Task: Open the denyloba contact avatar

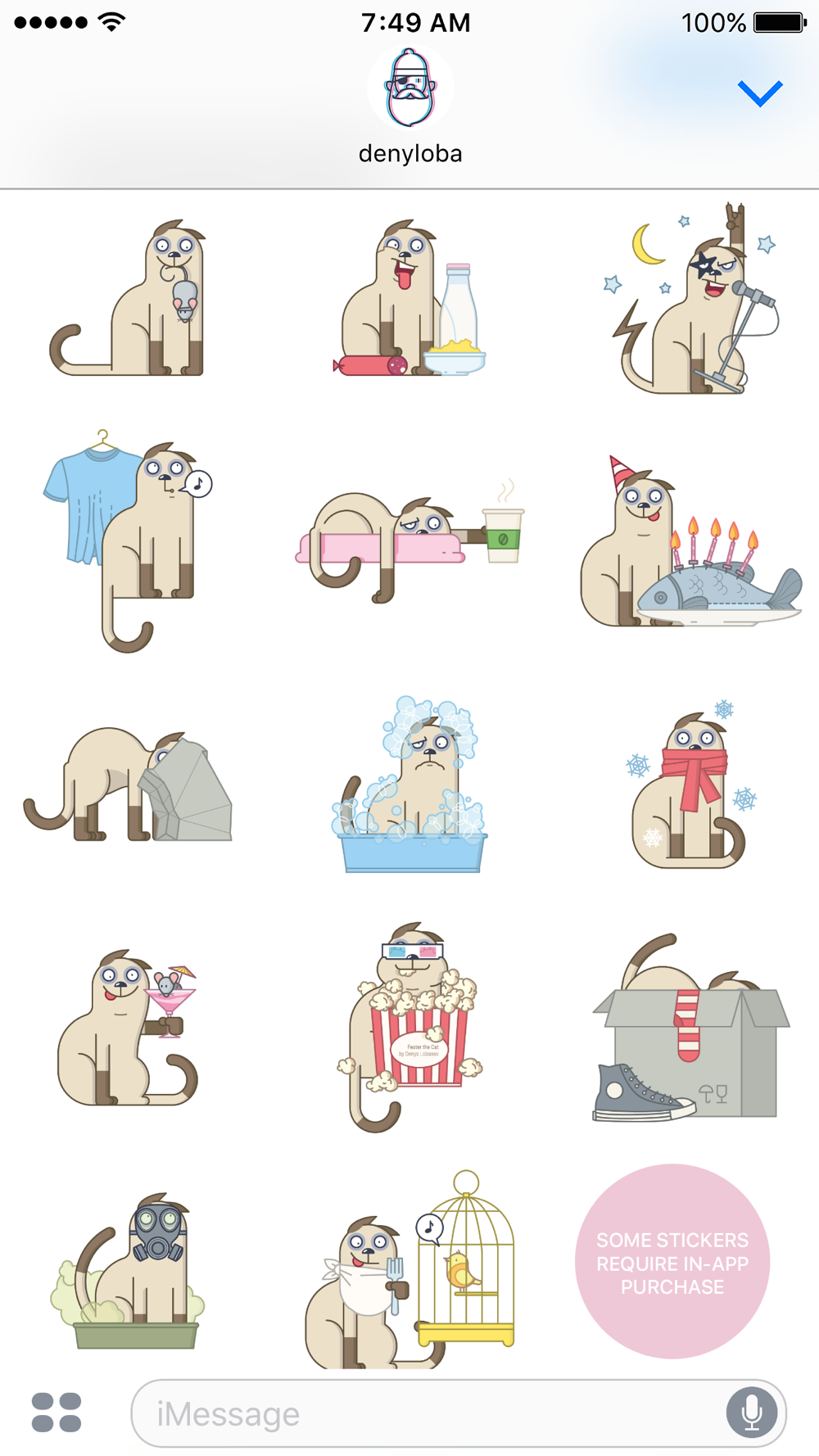Action: (410, 88)
